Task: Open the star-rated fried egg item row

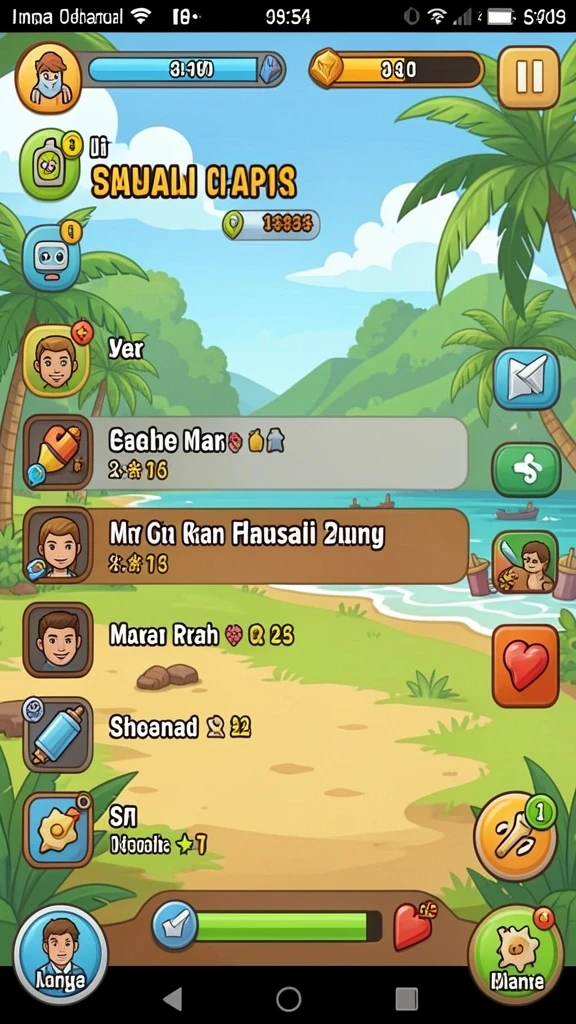Action: click(118, 830)
